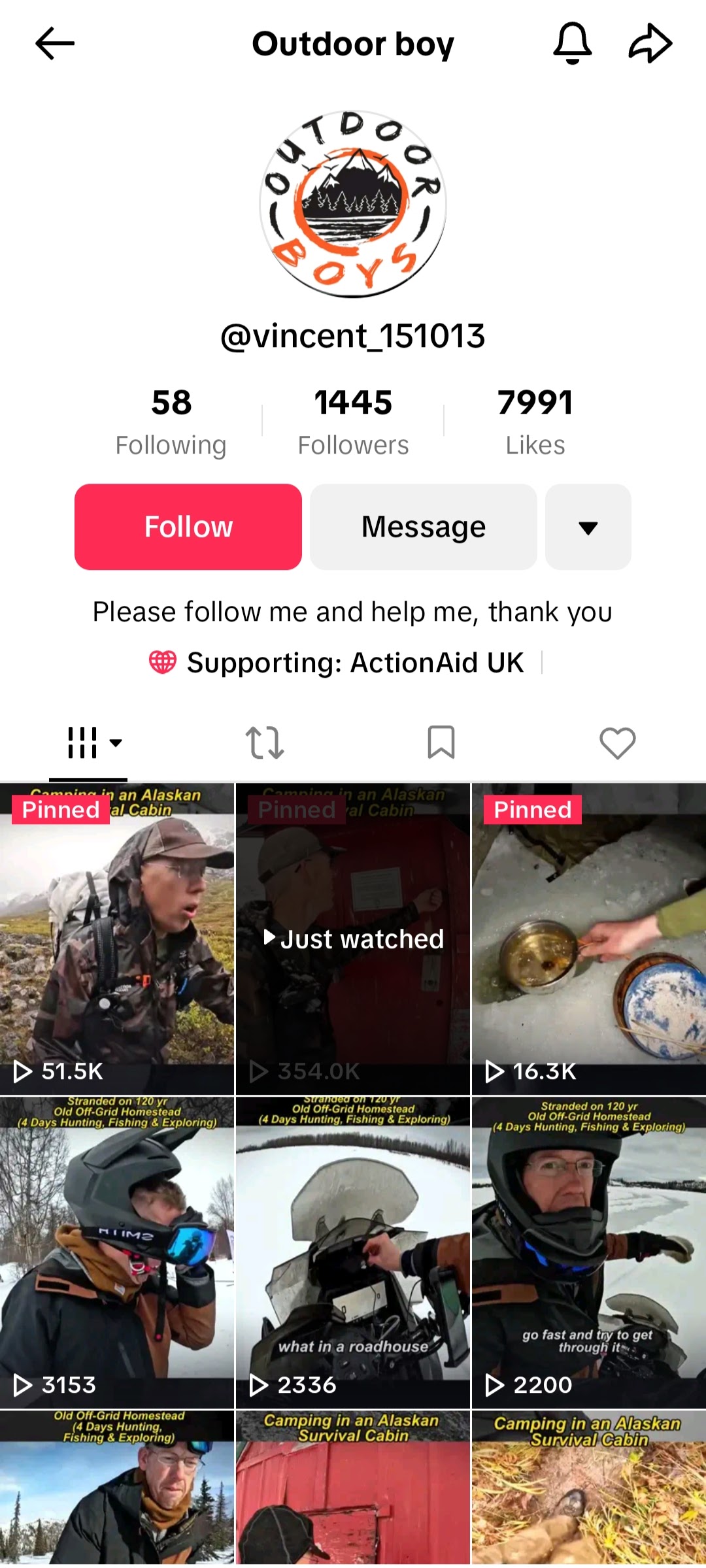Play the video with 2200 views

click(x=588, y=1252)
